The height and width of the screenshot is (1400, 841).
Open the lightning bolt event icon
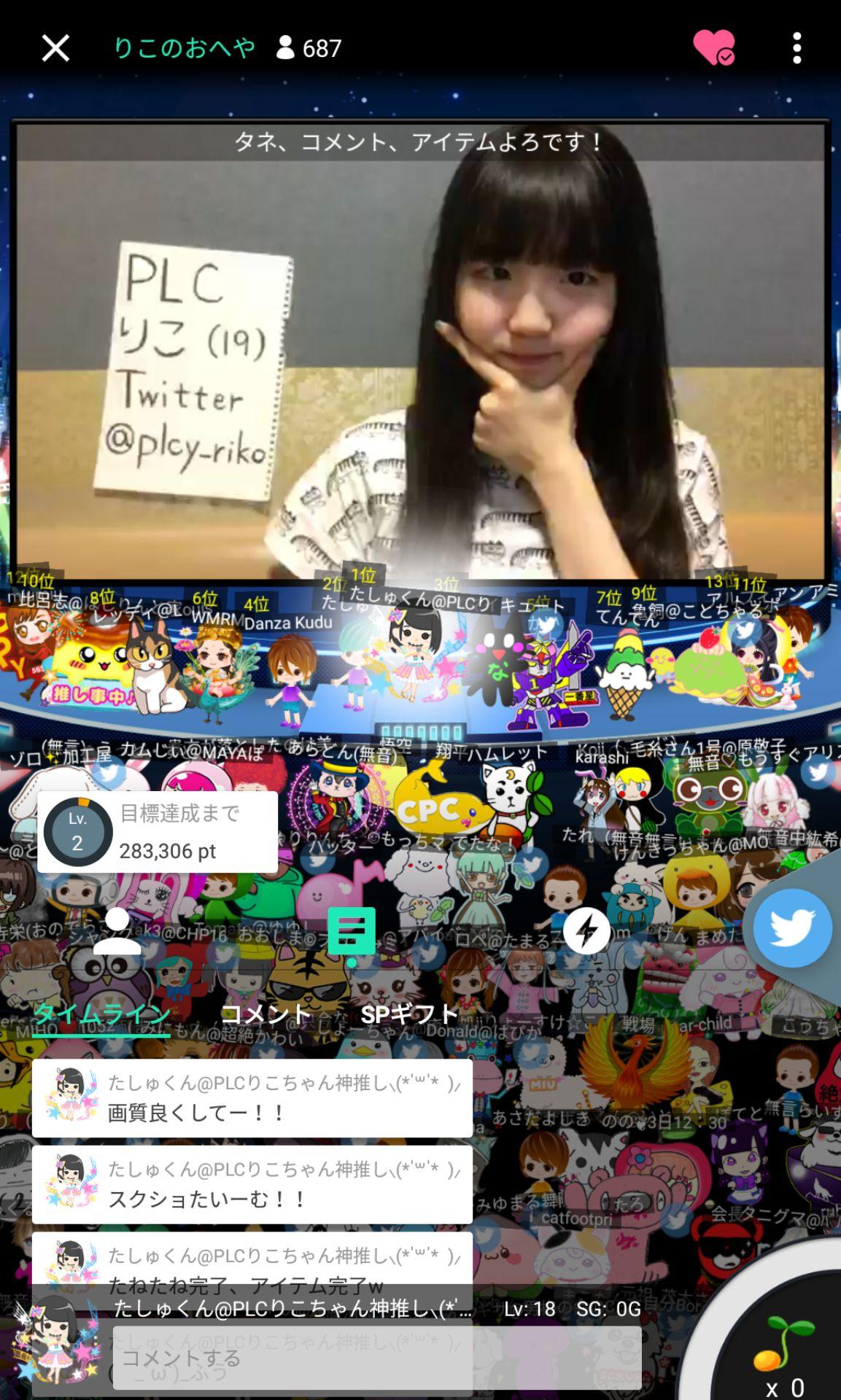click(x=586, y=930)
